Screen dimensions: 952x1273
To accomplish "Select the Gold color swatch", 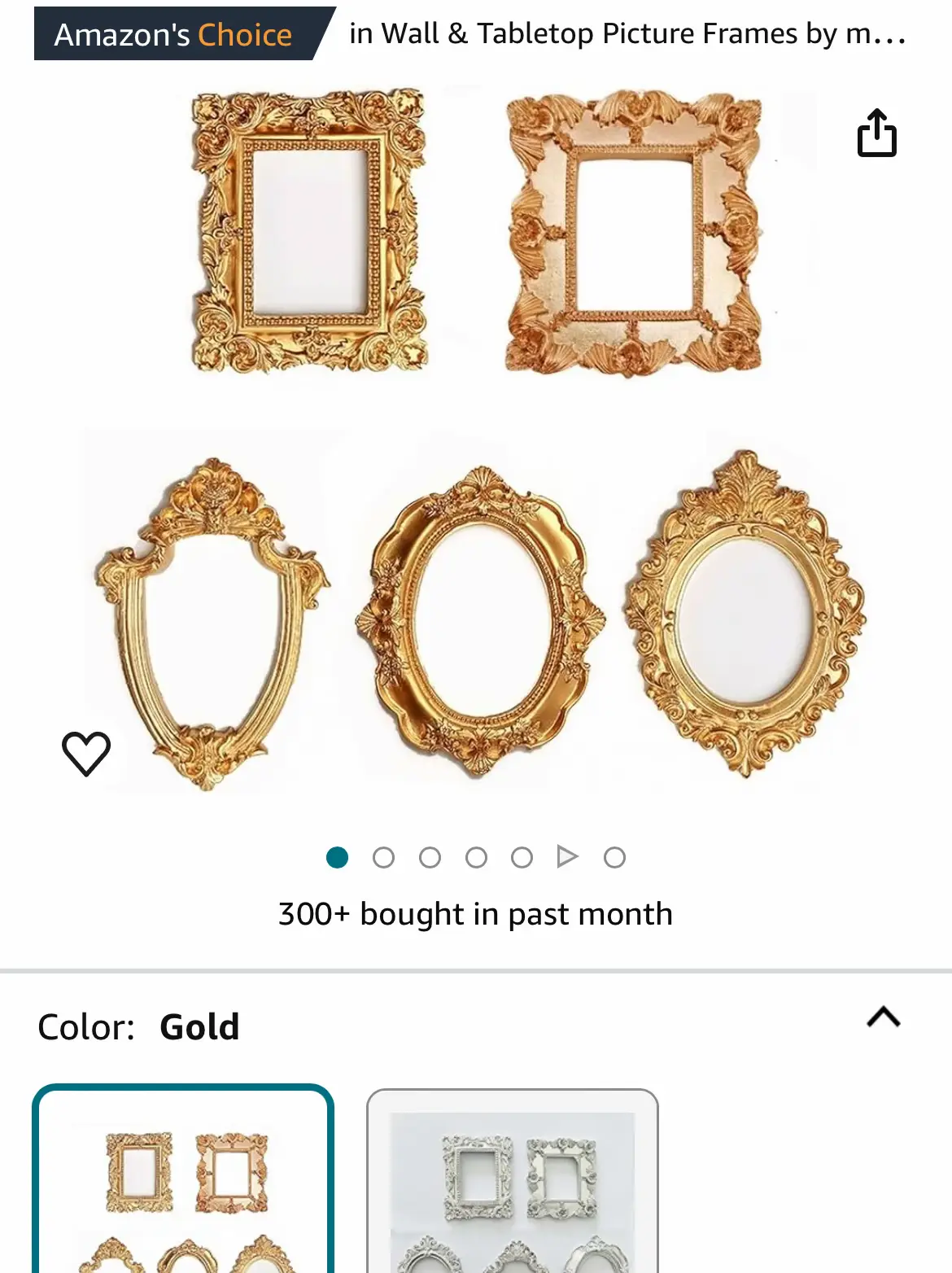I will [x=183, y=1180].
